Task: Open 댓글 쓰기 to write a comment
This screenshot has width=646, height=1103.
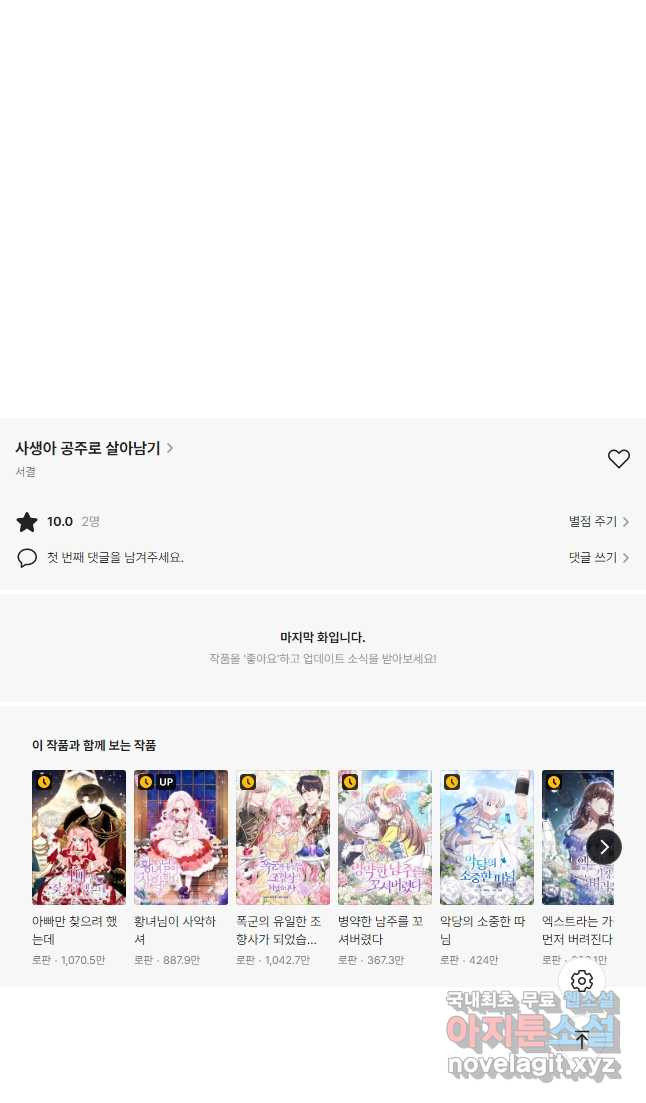Action: 598,558
